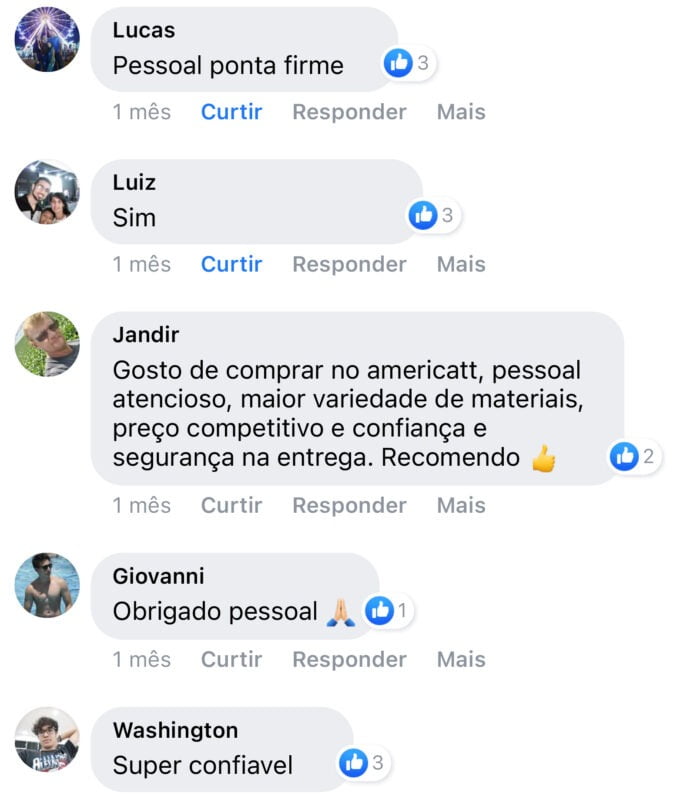680x800 pixels.
Task: Open Mais menu under Jandir's comment
Action: click(461, 506)
